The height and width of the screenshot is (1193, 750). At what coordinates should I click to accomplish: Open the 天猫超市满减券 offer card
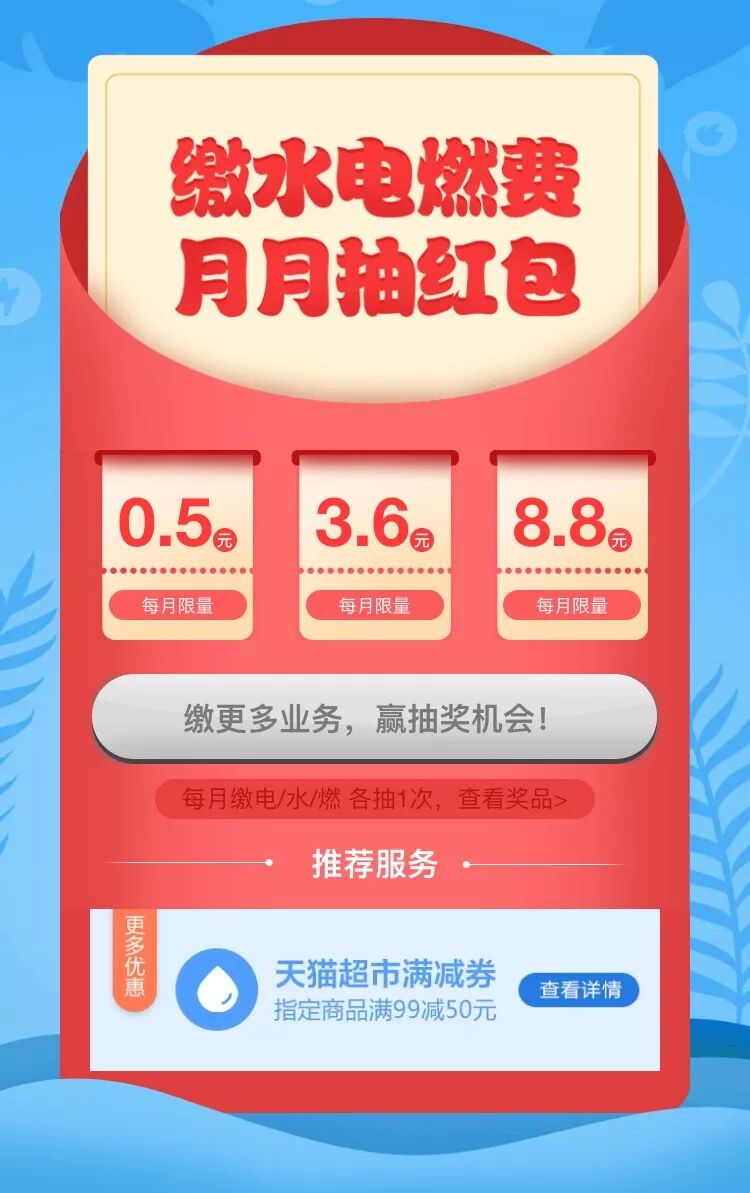(385, 989)
